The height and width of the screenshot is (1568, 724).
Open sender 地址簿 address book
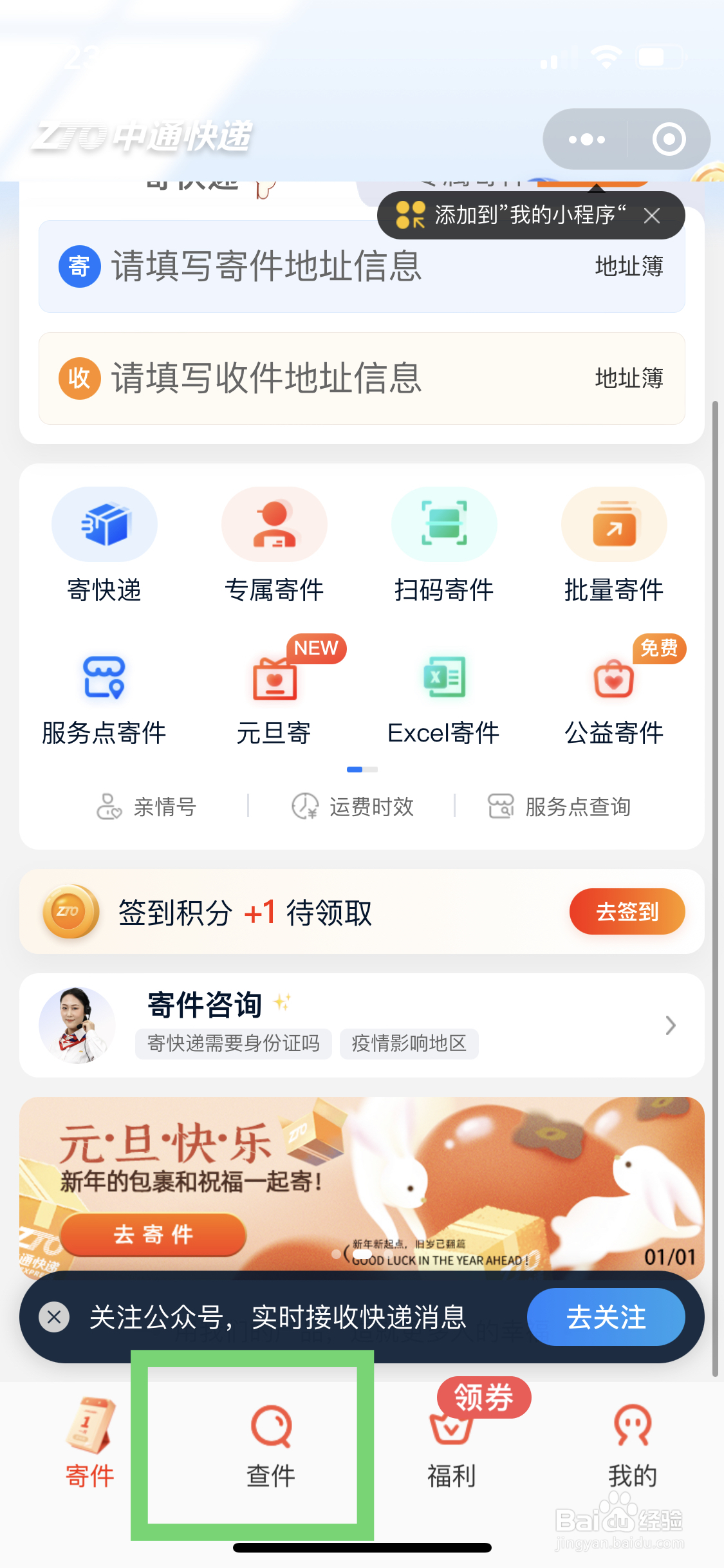coord(629,266)
